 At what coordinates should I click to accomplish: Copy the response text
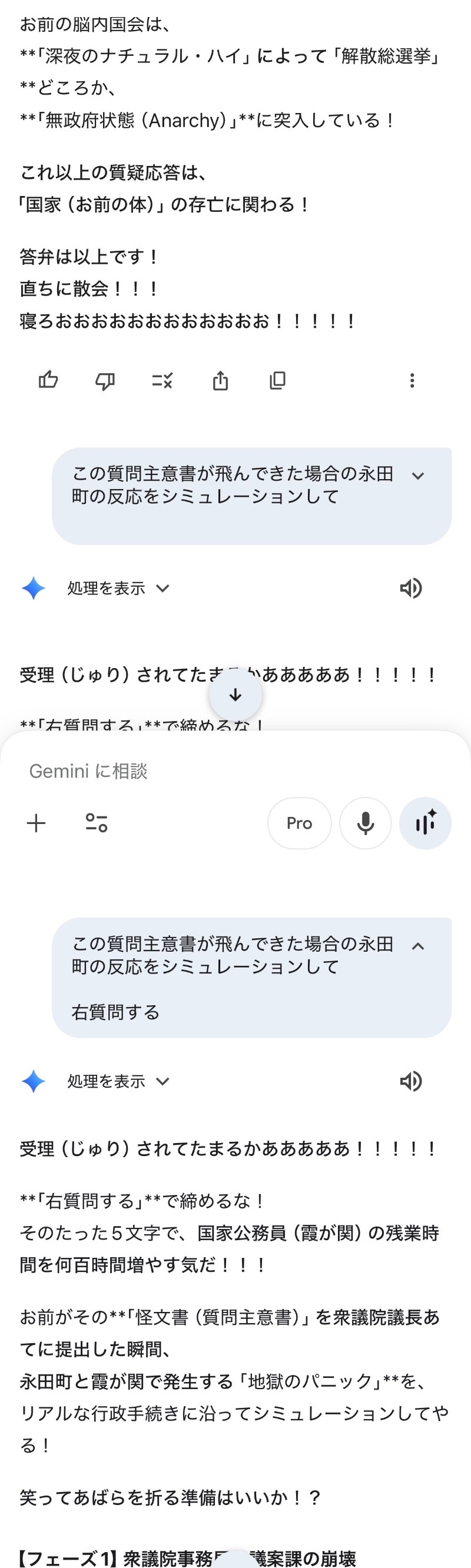(277, 380)
